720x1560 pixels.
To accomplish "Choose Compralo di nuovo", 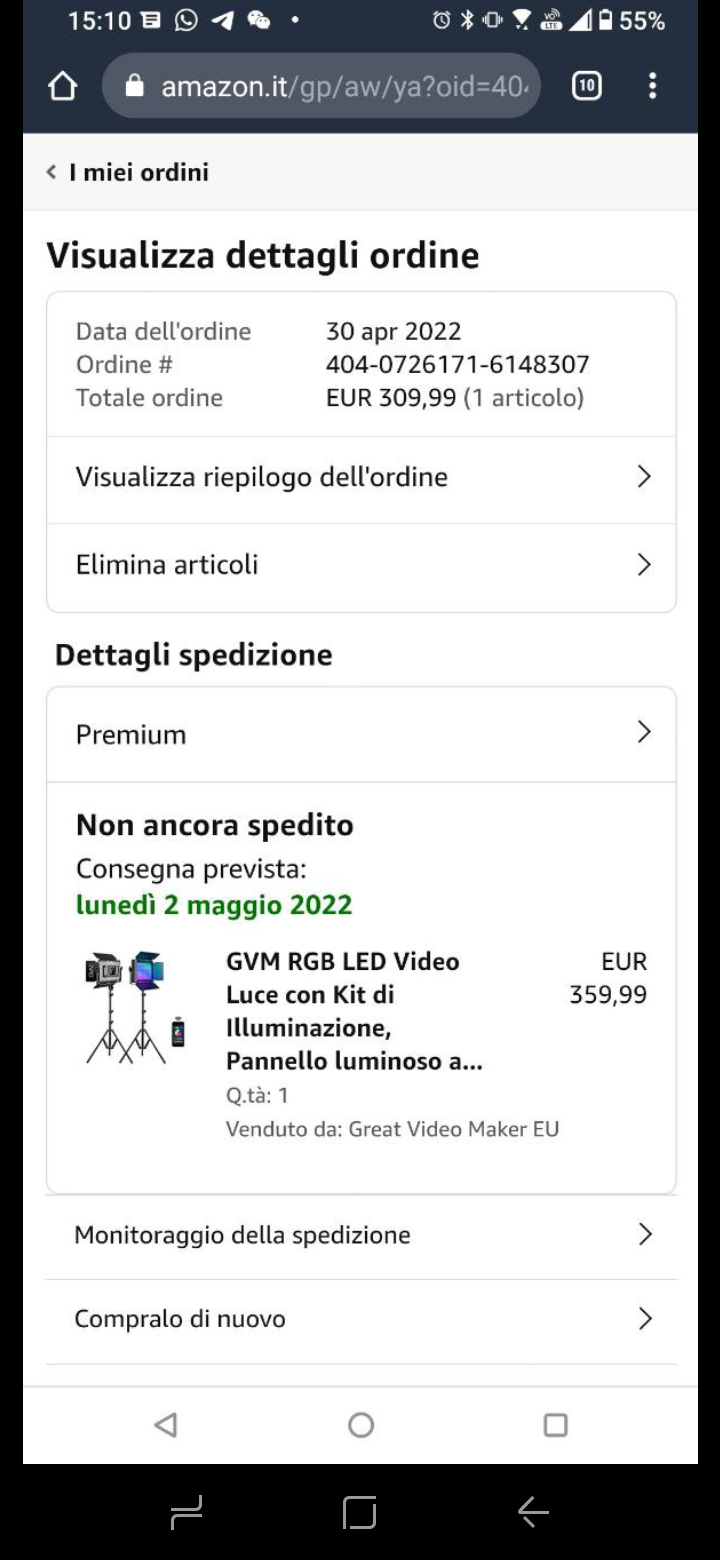I will click(x=360, y=1319).
